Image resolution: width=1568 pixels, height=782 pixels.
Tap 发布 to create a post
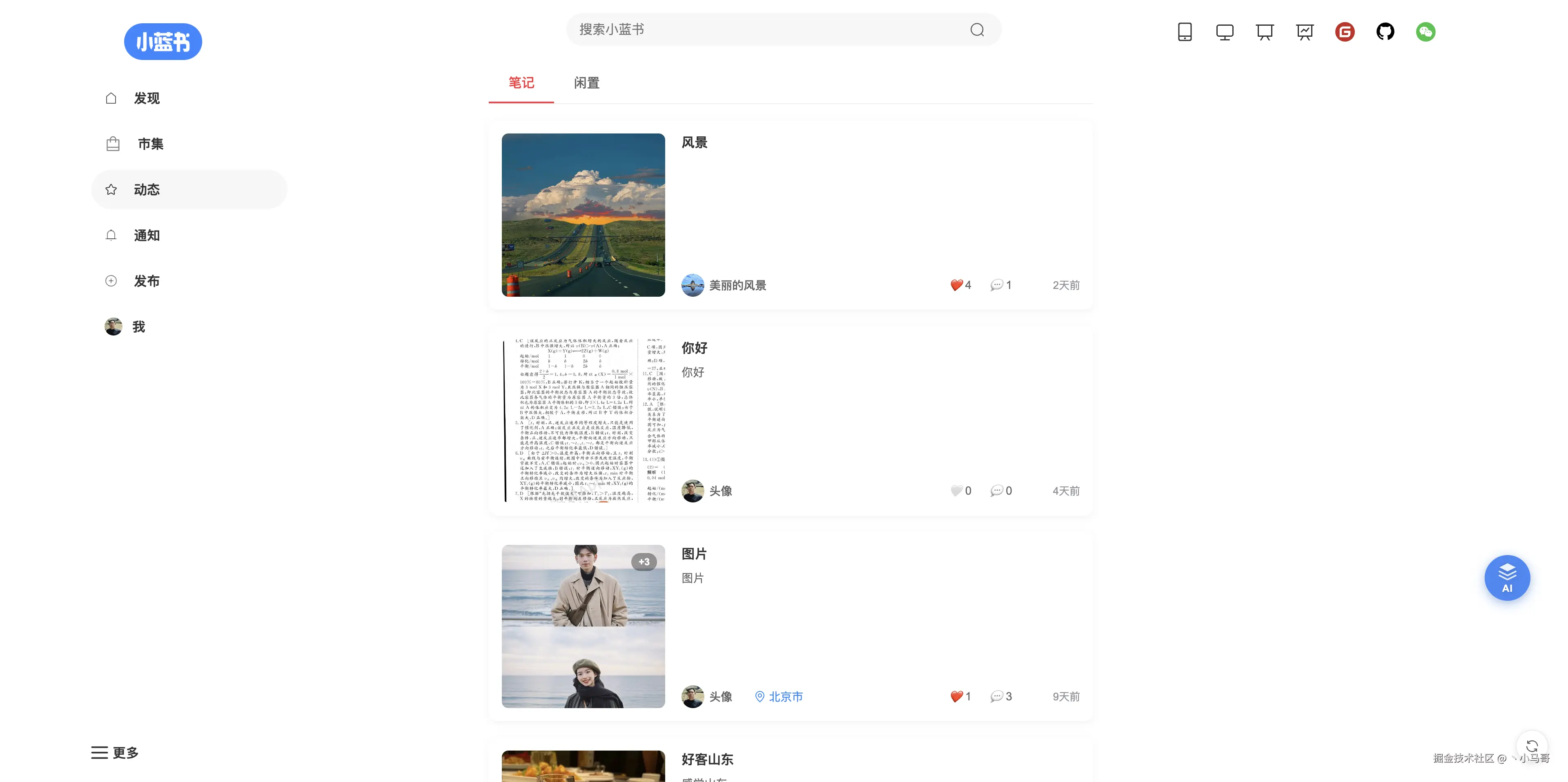point(146,280)
